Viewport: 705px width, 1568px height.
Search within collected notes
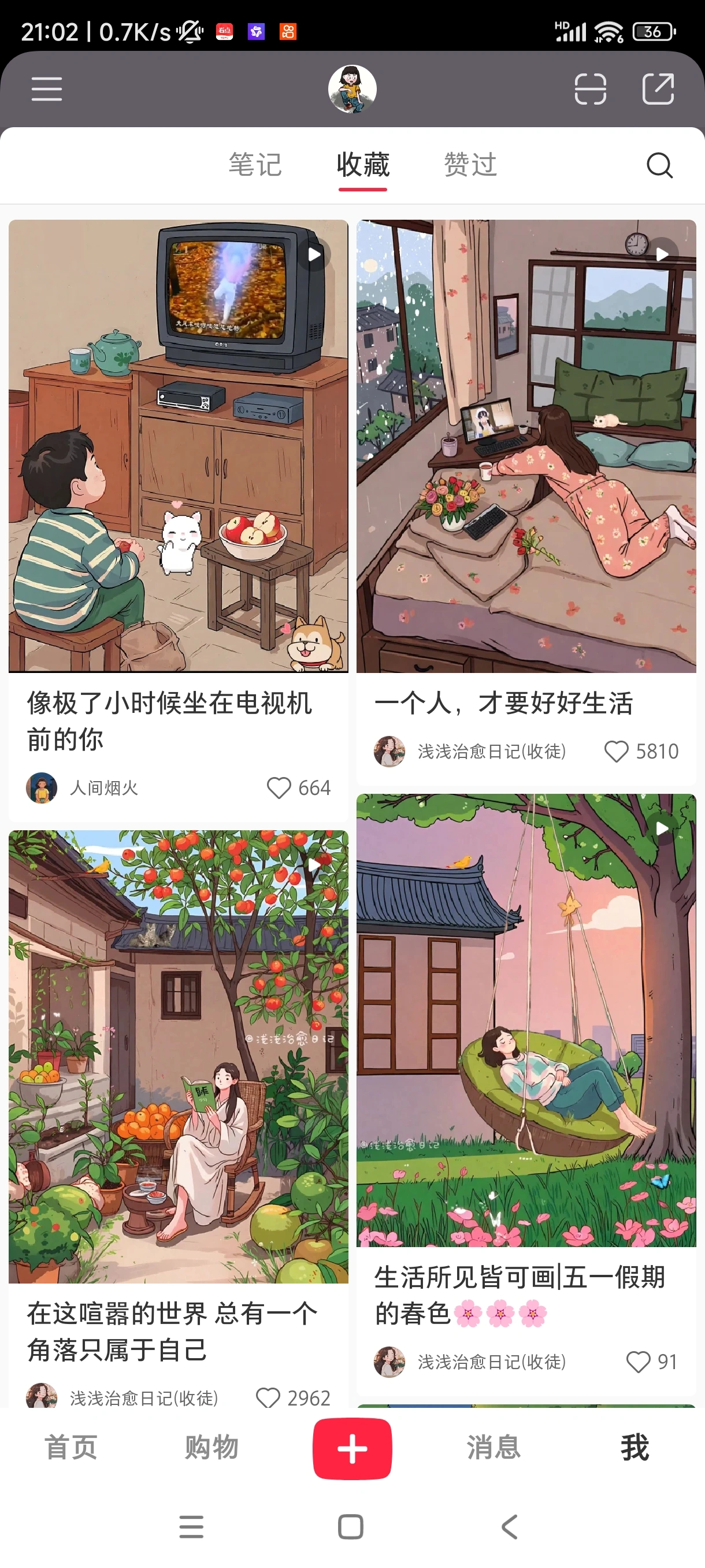pyautogui.click(x=659, y=164)
